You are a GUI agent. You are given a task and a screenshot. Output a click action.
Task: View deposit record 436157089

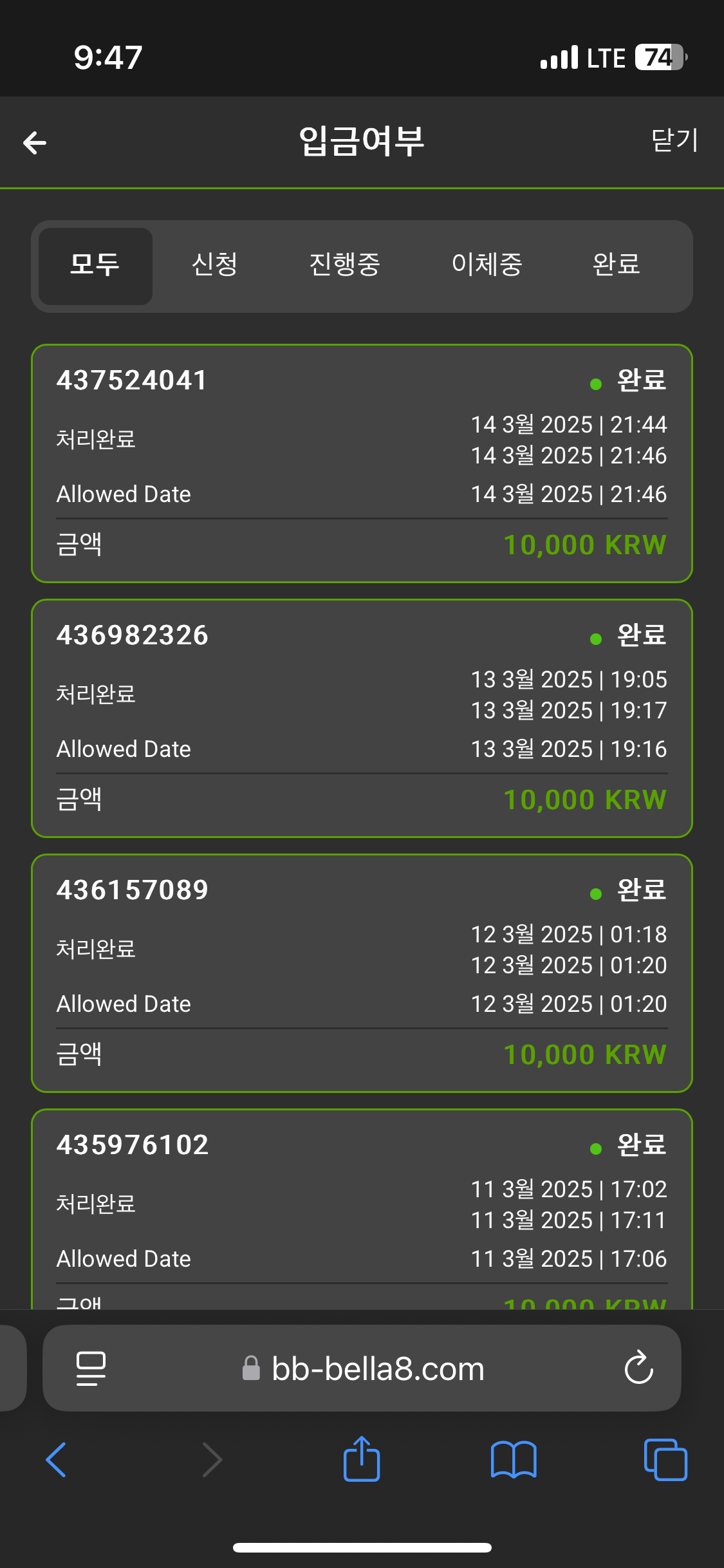click(362, 973)
